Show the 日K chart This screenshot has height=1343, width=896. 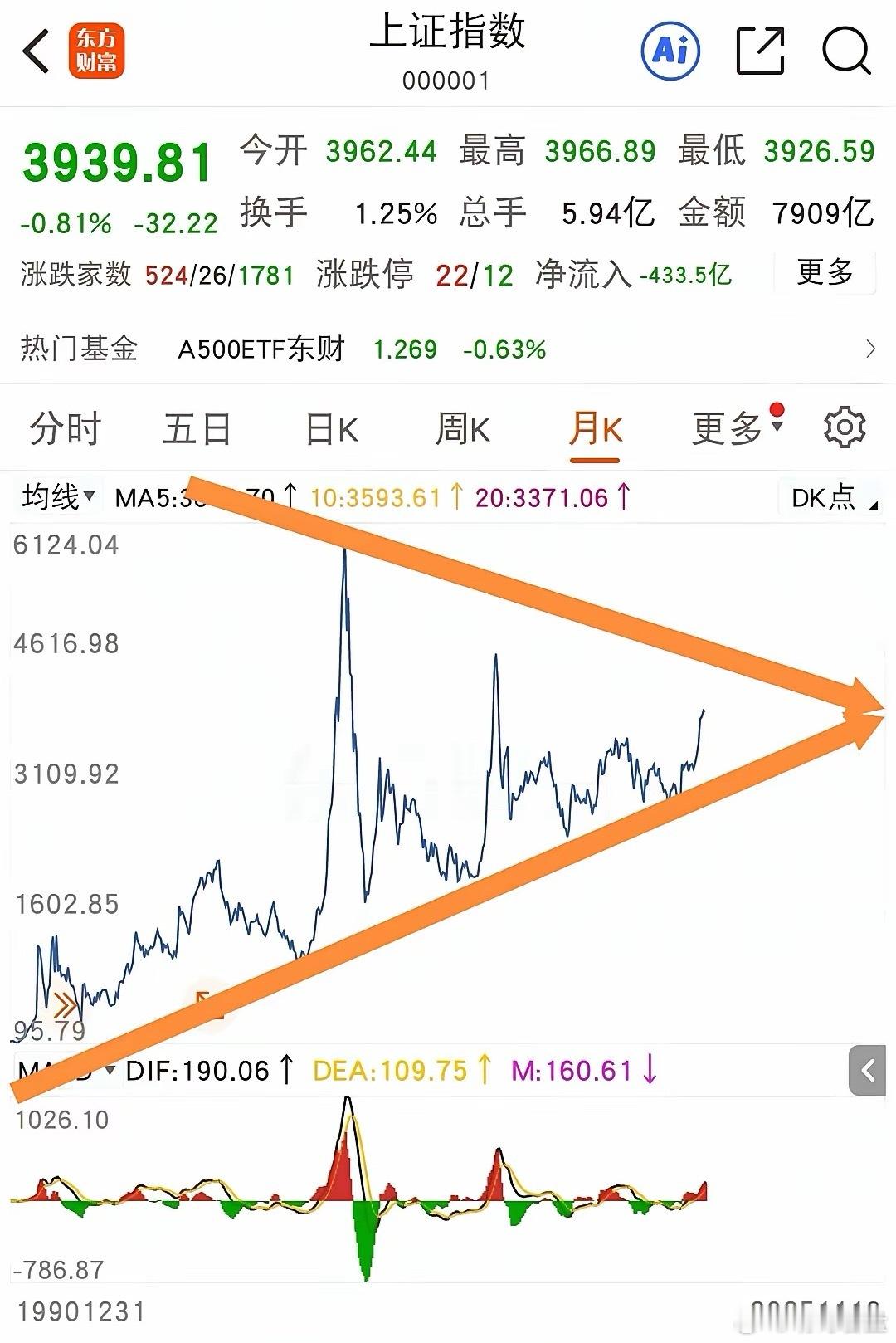click(331, 429)
